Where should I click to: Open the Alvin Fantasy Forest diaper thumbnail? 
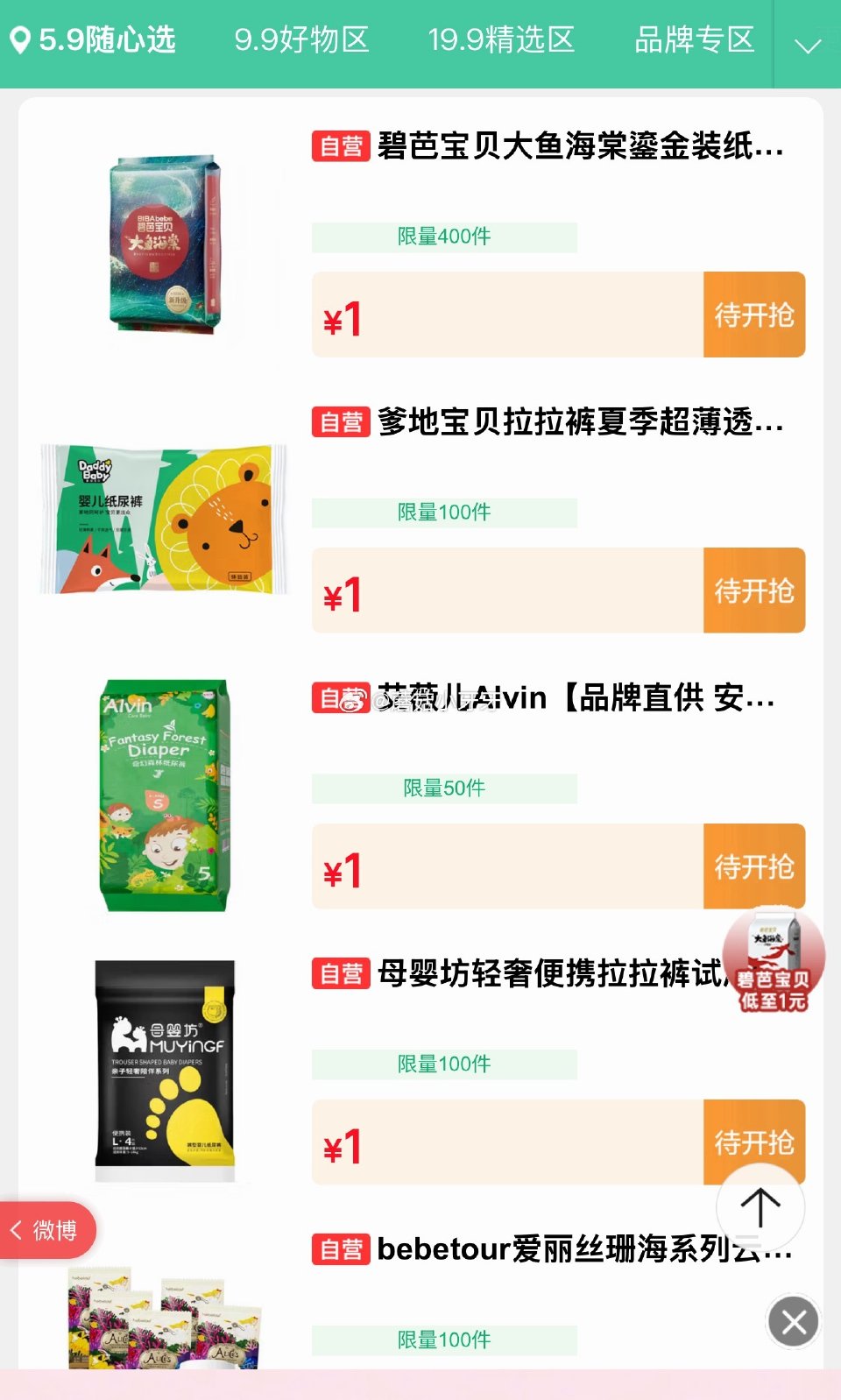pos(166,797)
